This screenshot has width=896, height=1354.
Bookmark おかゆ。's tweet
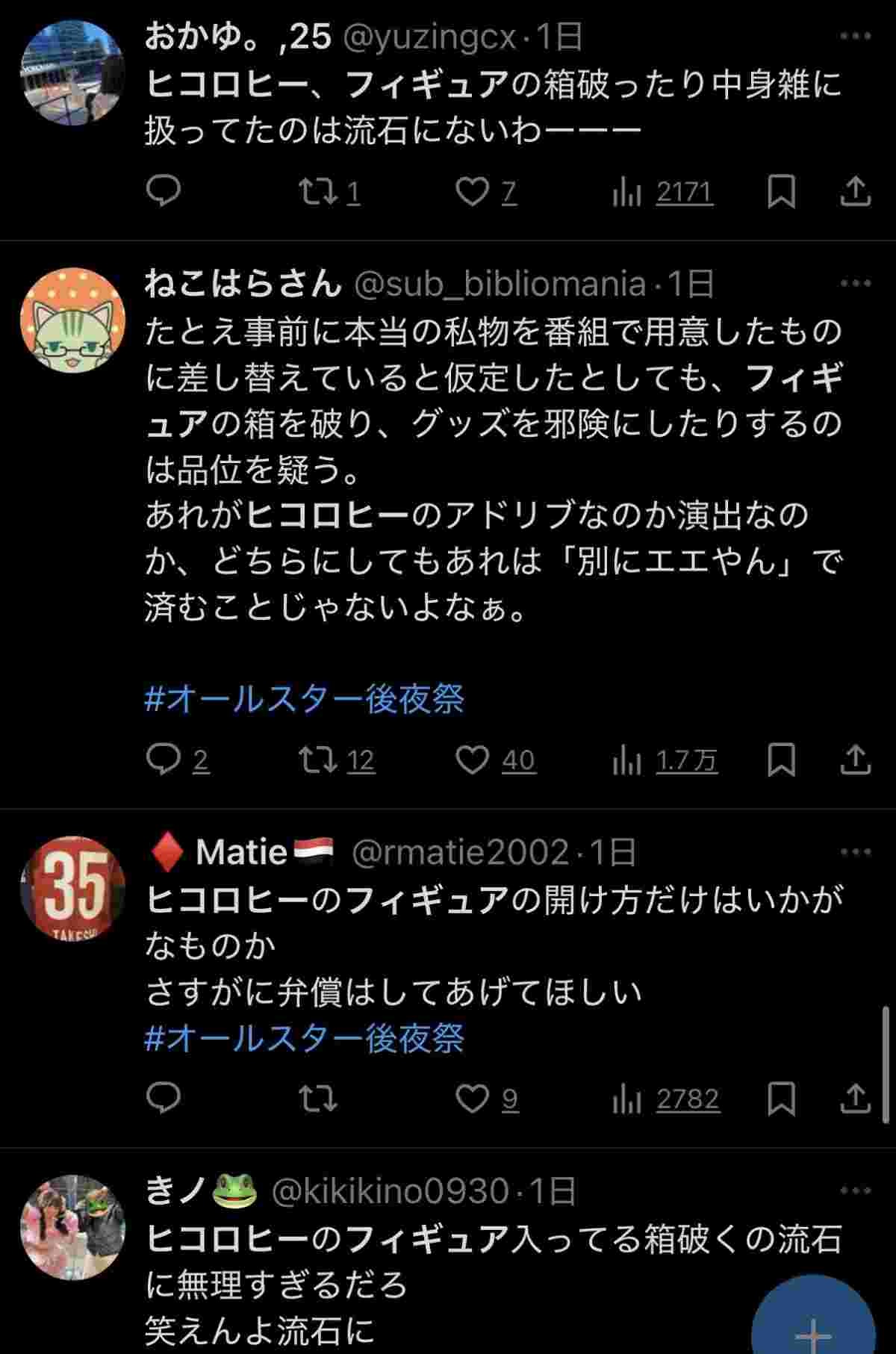point(781,192)
